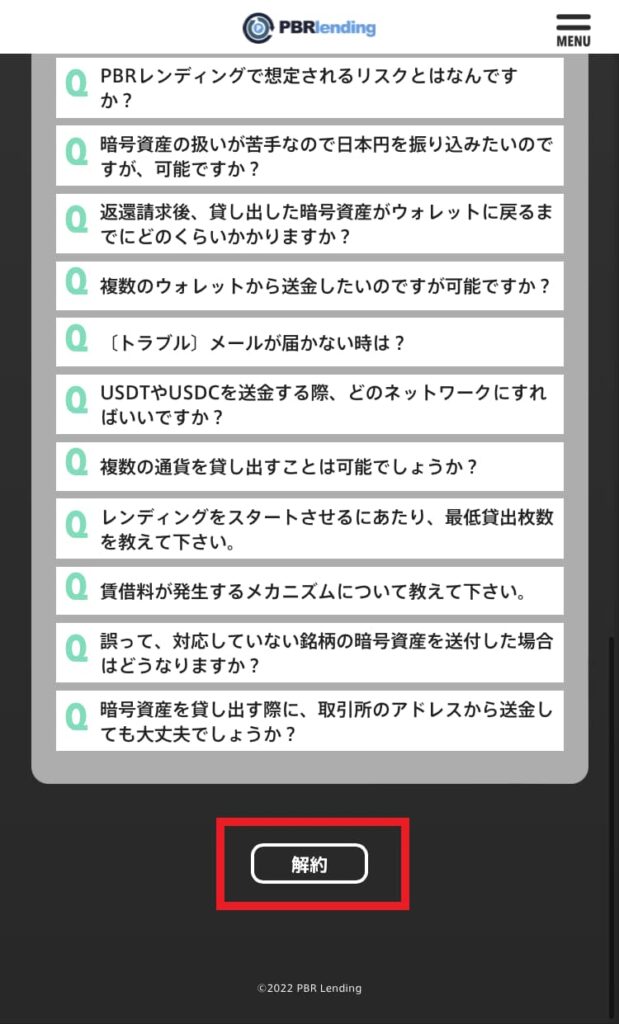Screen dimensions: 619x1024
Task: Open the 返還請求後 wallet return time question
Action: coord(310,223)
